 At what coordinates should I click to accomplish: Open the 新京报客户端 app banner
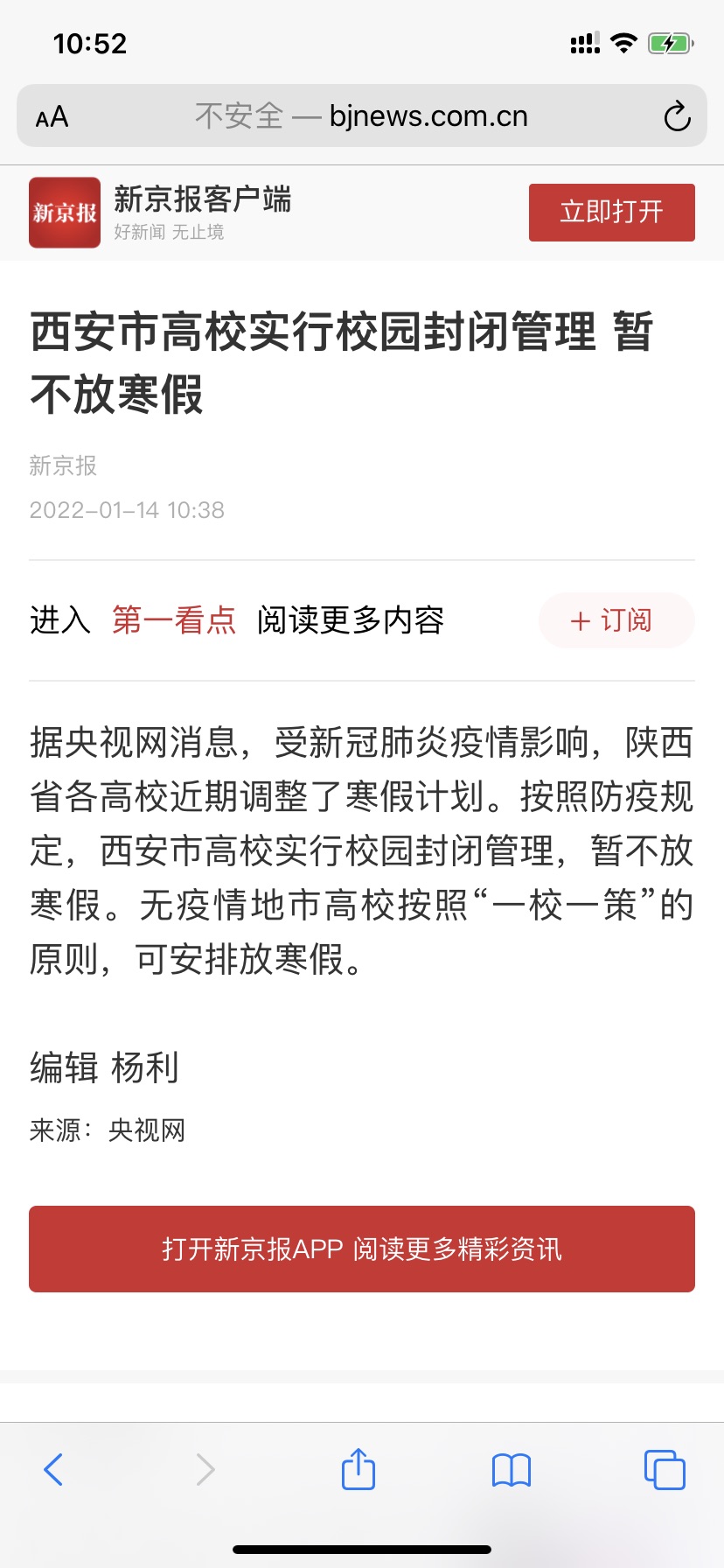click(160, 213)
